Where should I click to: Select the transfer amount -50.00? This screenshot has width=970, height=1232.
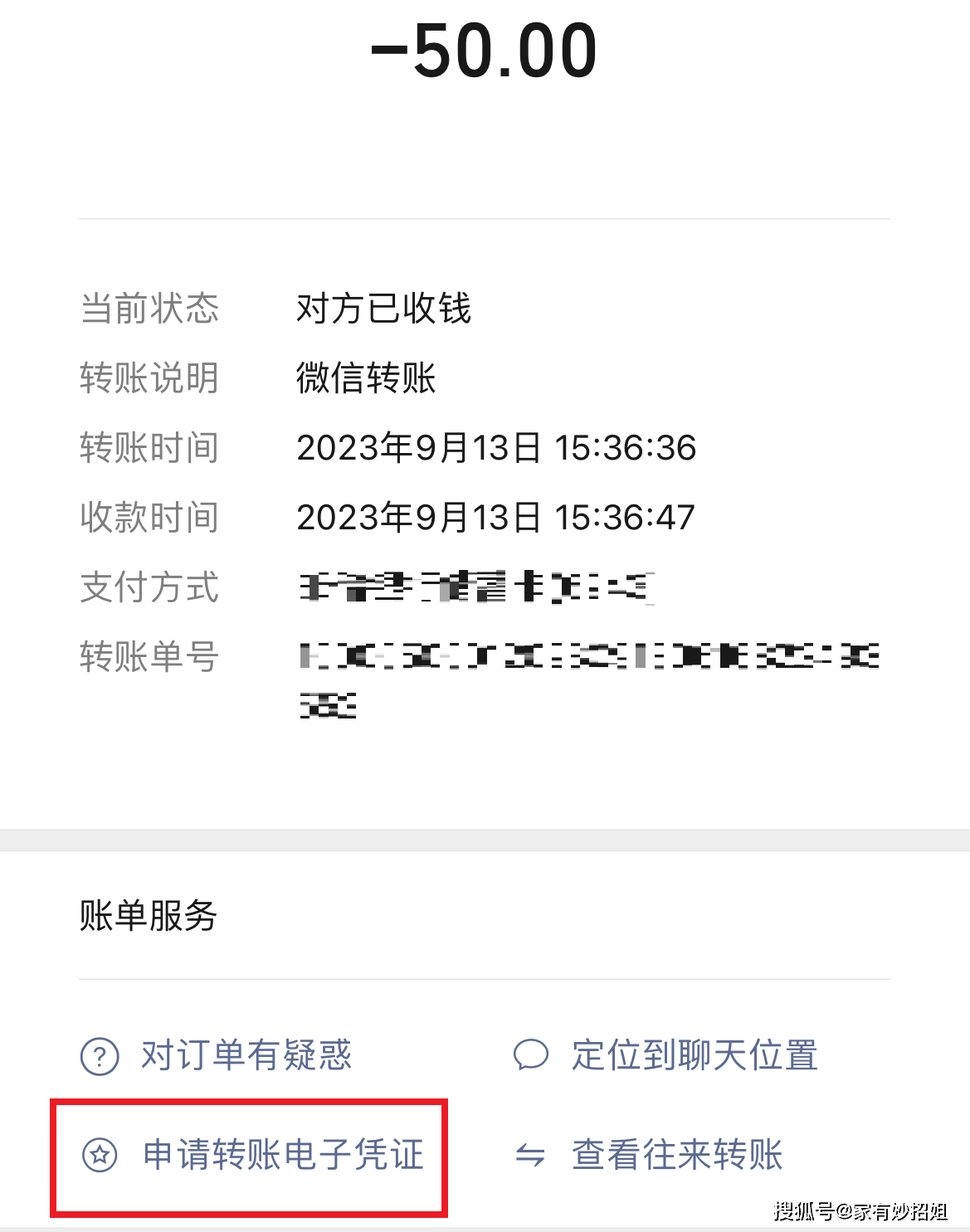(485, 50)
